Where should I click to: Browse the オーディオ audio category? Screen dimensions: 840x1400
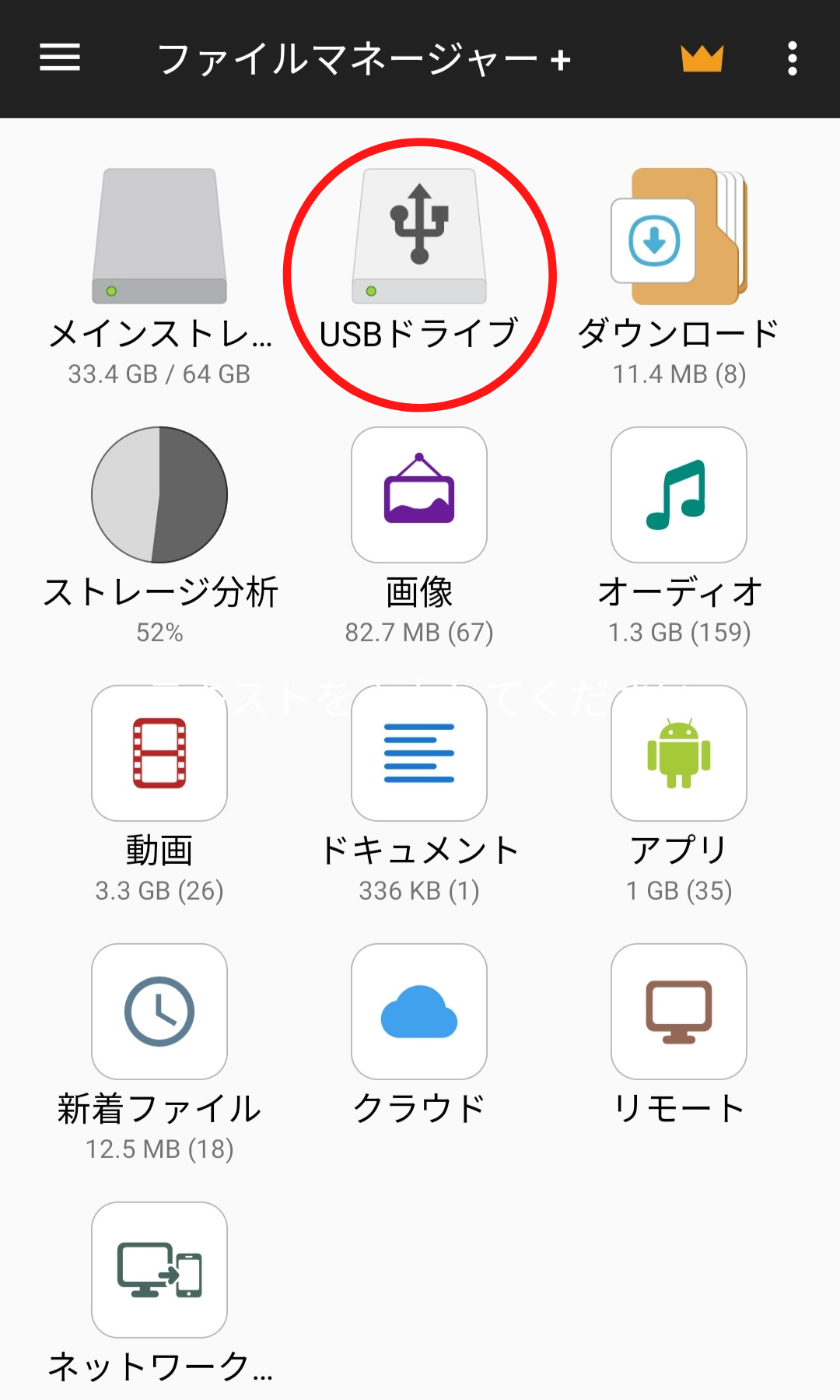click(679, 495)
